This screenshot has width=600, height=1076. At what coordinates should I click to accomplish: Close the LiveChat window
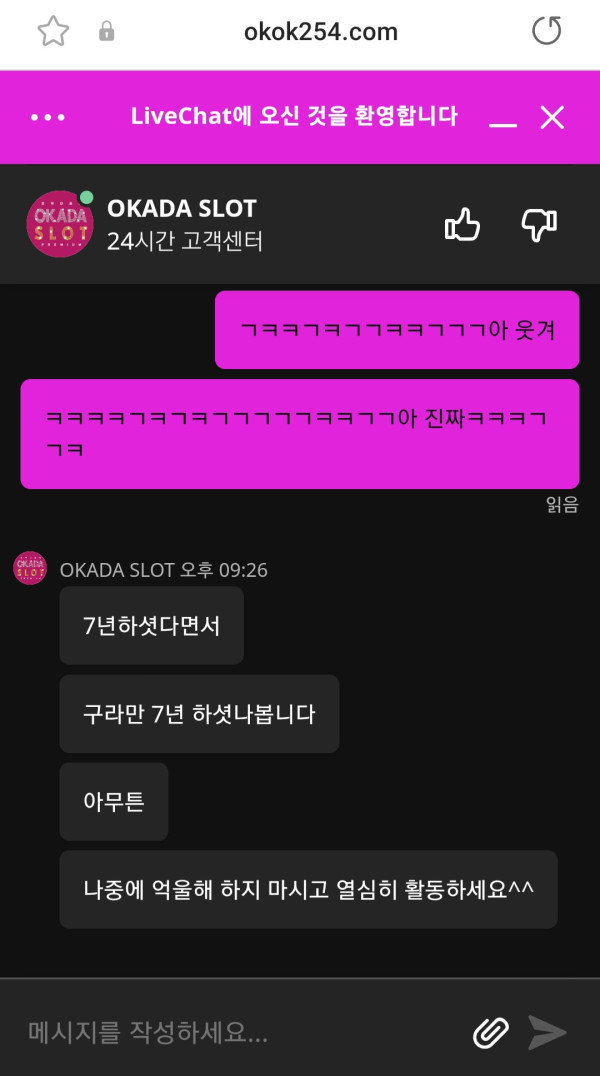click(552, 117)
